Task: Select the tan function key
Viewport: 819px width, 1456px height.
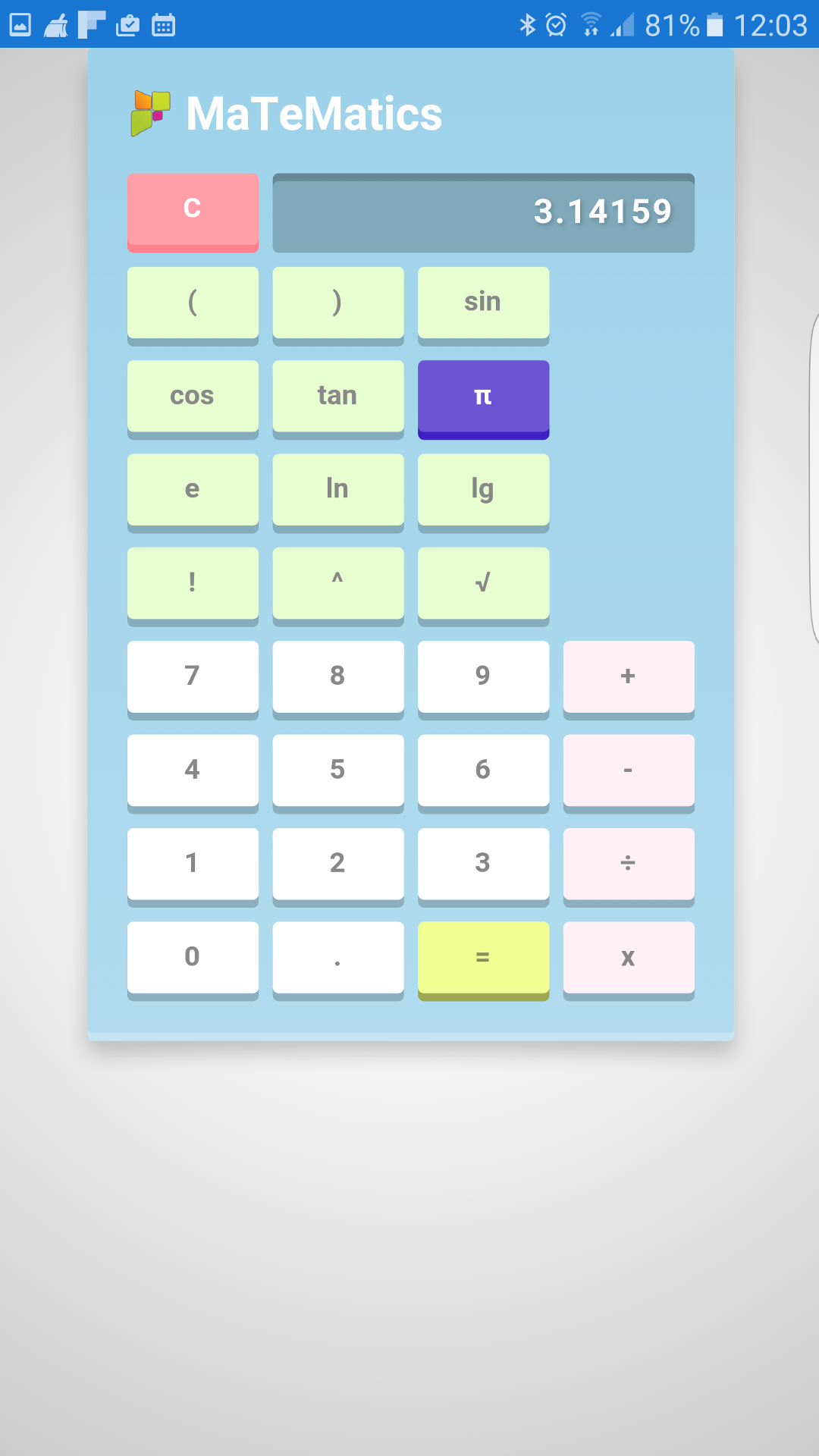Action: coord(337,396)
